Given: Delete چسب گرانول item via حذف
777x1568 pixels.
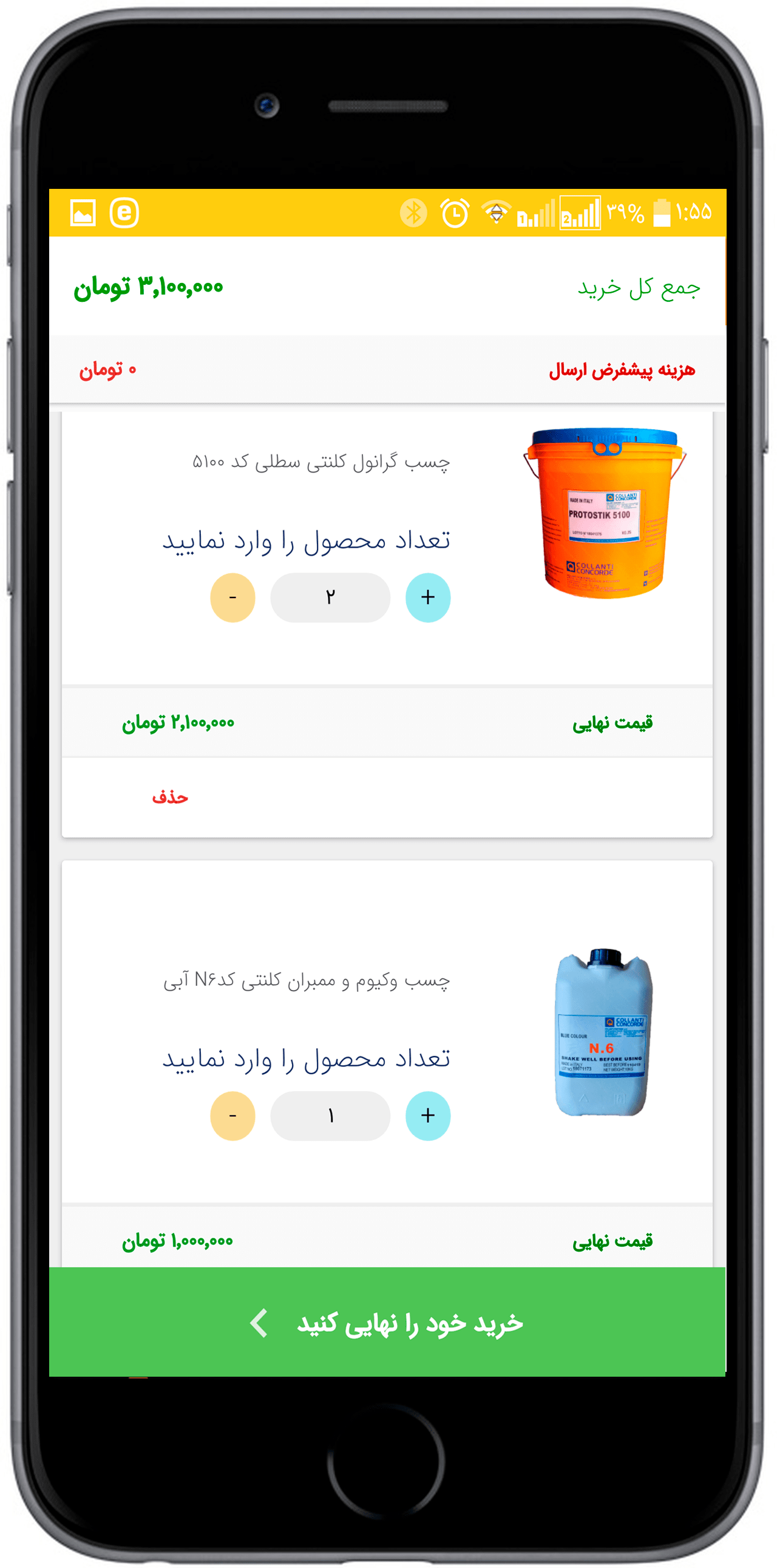Looking at the screenshot, I should (x=170, y=797).
